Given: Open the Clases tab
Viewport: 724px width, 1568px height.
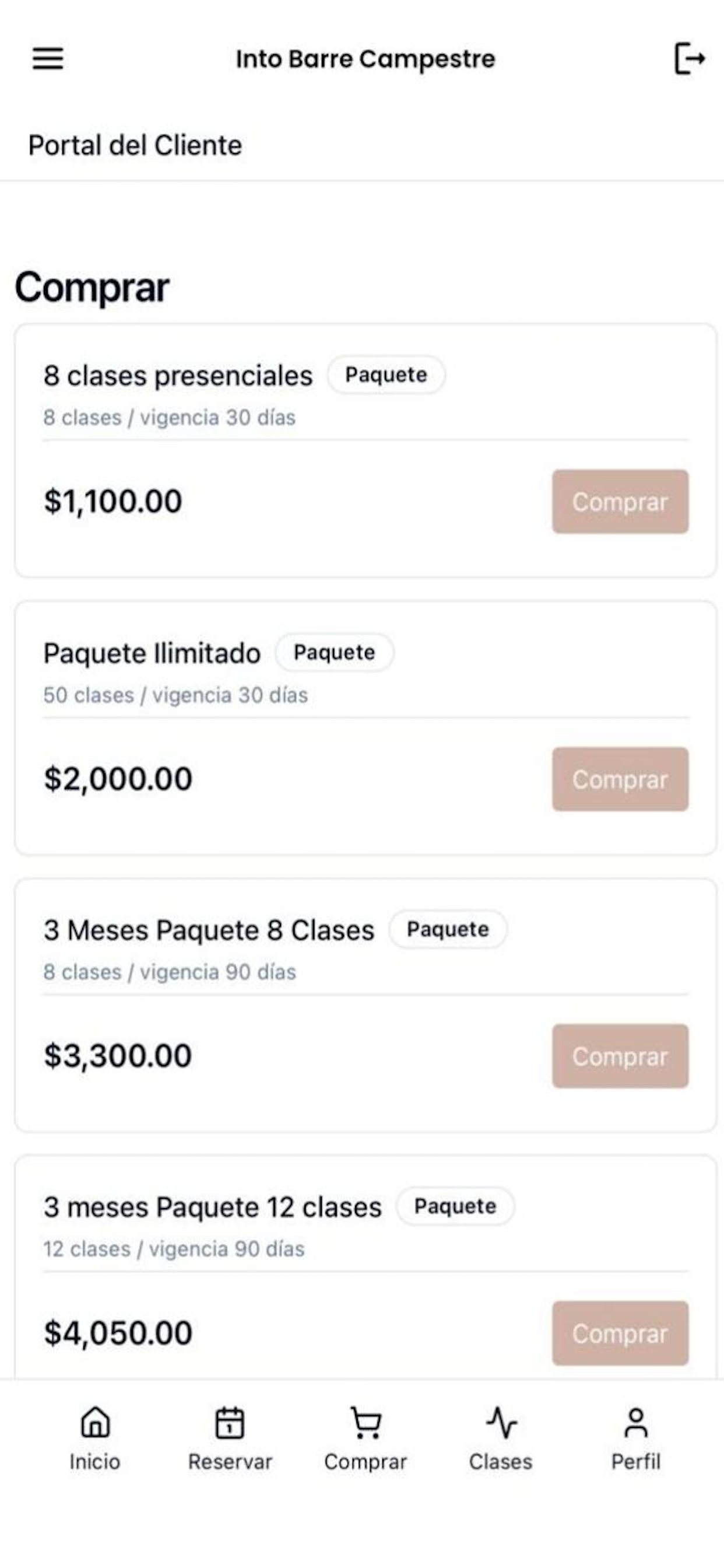Looking at the screenshot, I should 501,1439.
